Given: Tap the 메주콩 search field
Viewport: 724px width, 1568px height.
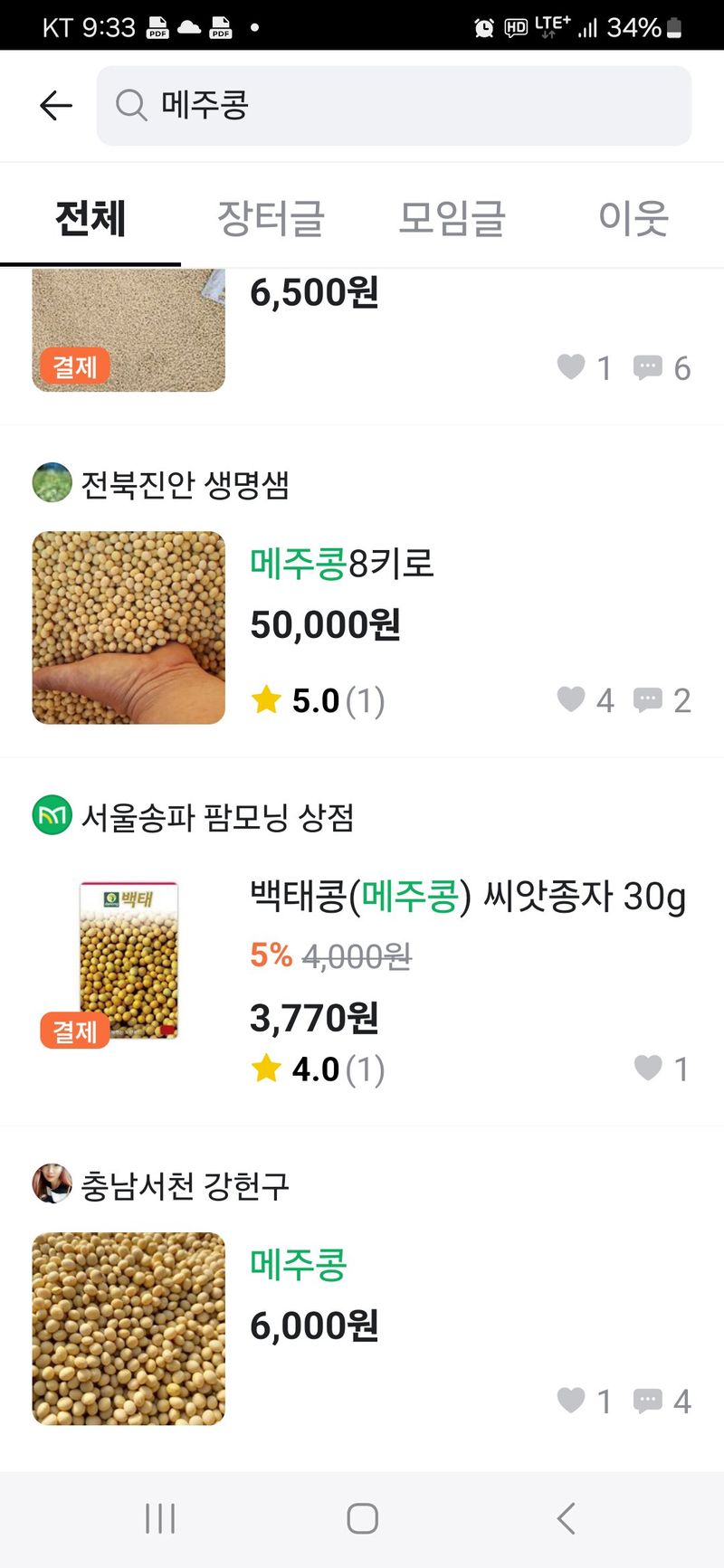Looking at the screenshot, I should coord(394,106).
